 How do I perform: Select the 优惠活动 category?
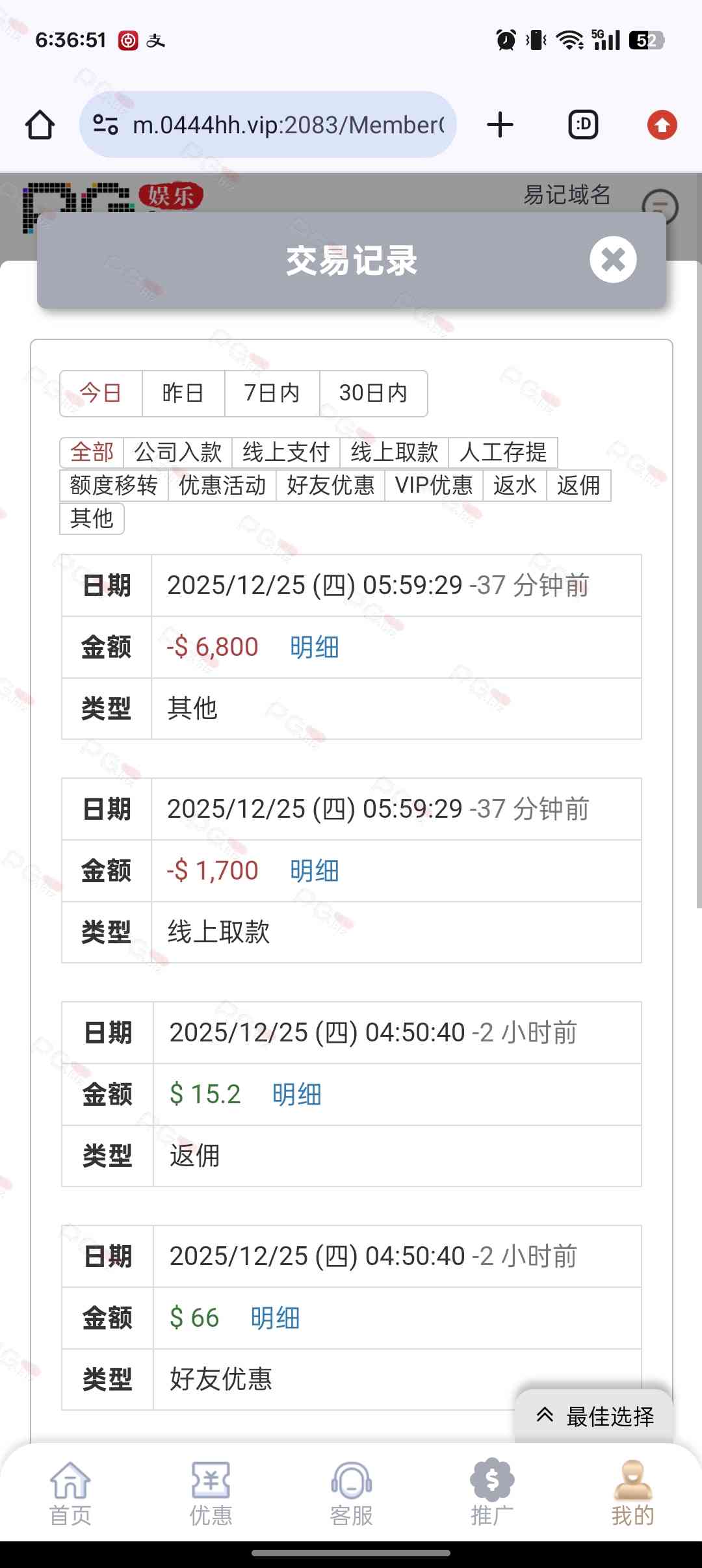pos(222,486)
